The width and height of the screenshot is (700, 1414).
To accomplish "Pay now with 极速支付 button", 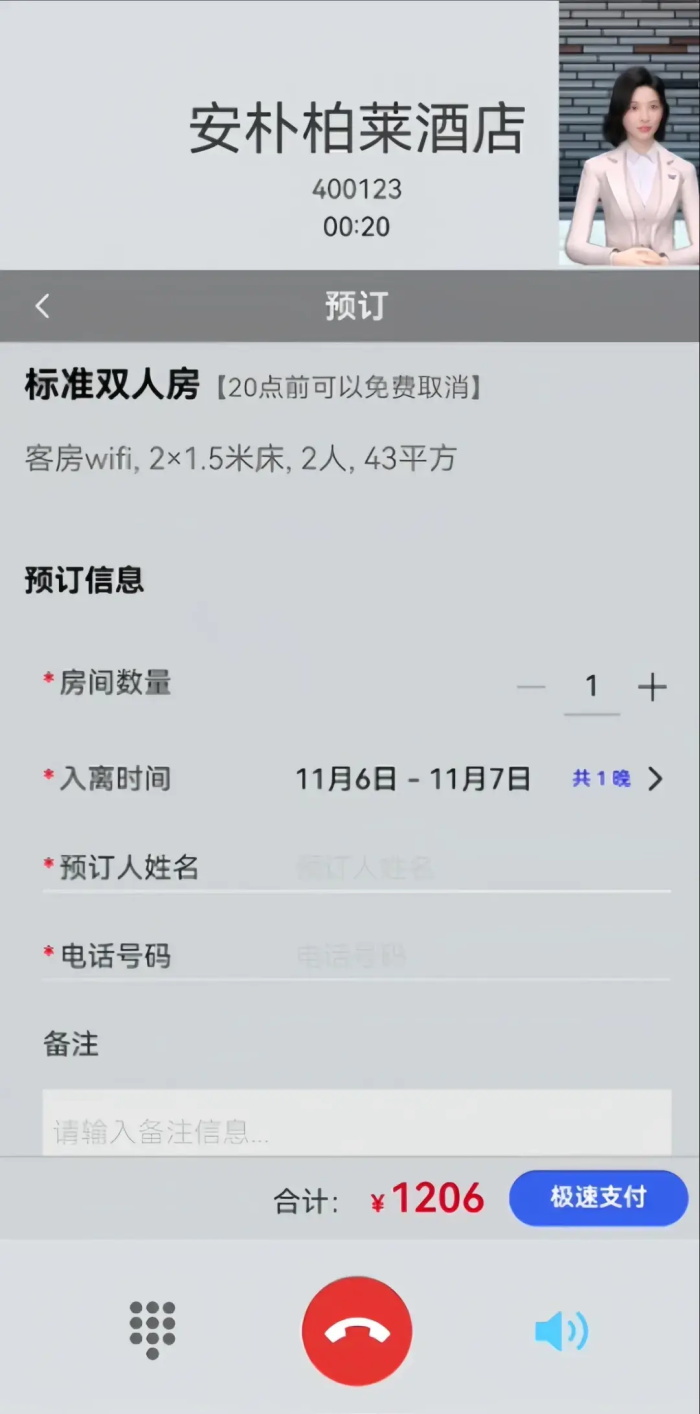I will pos(598,1197).
